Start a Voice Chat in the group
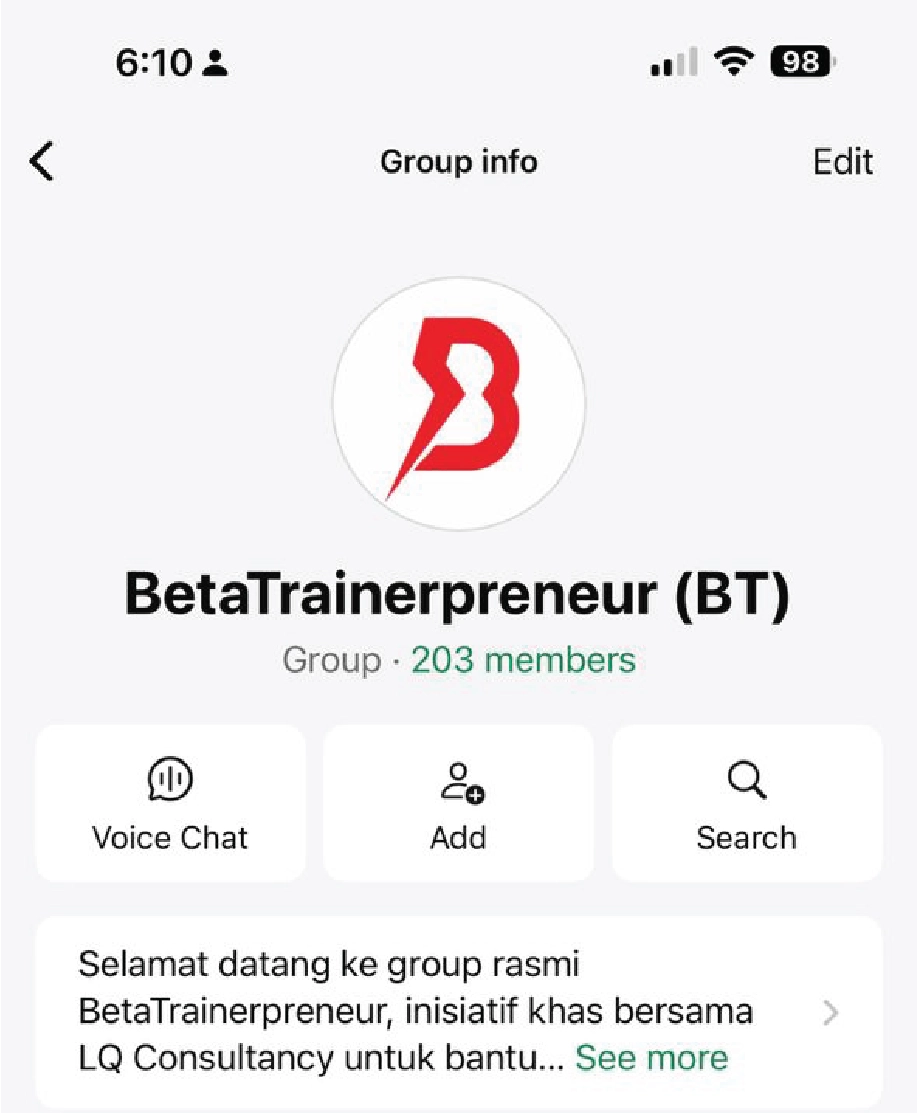917x1113 pixels. 170,803
